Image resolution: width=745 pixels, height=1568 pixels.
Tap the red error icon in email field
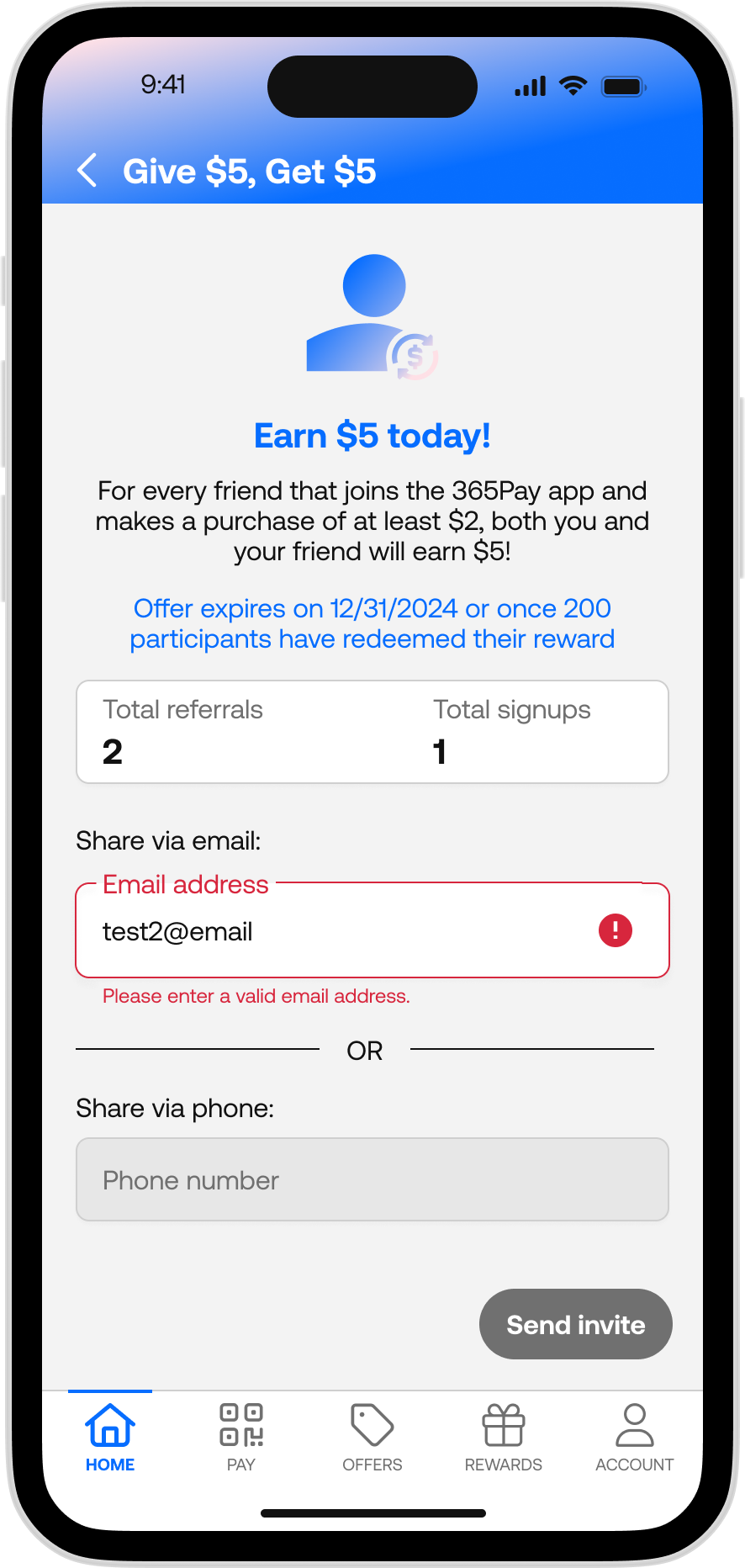pos(615,930)
